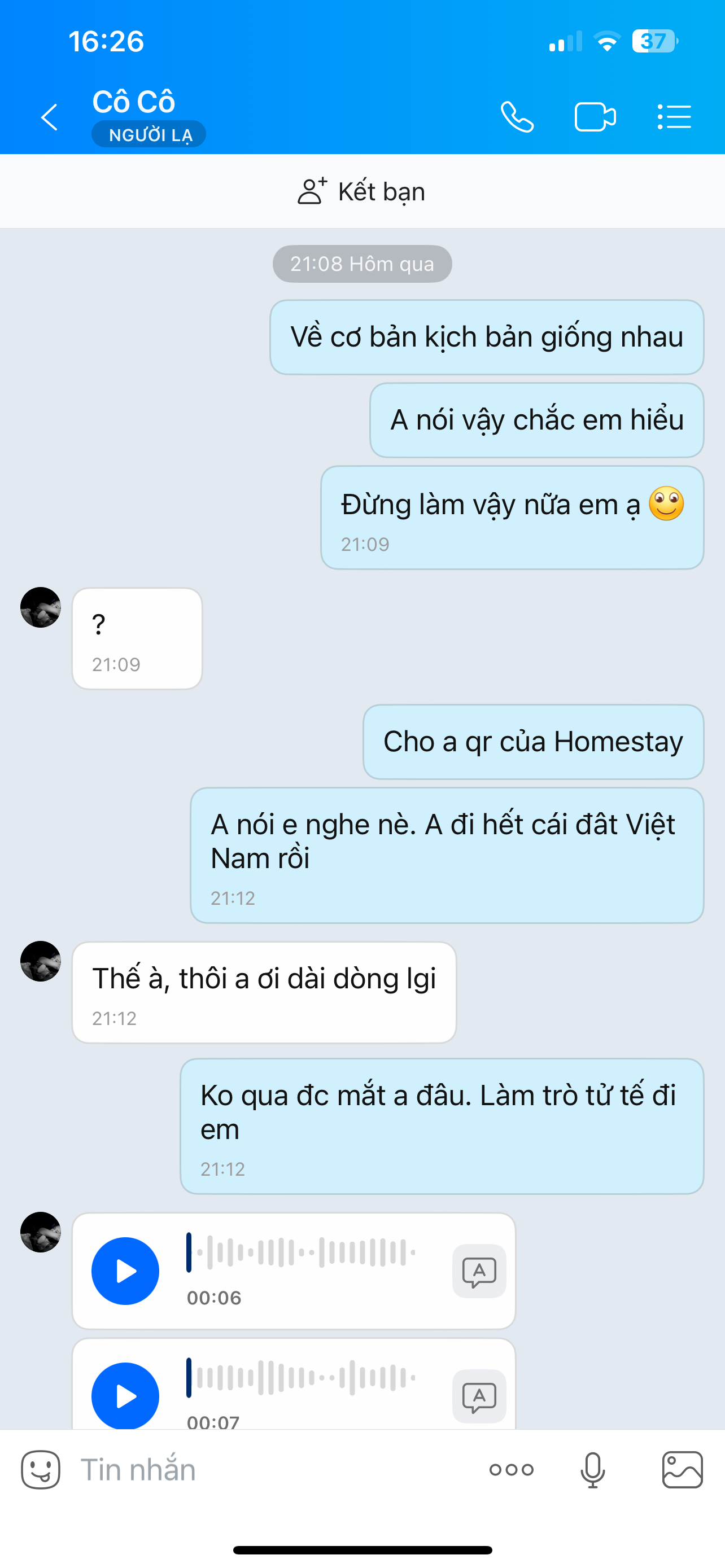Open more attachment options
Viewport: 725px width, 1568px height.
click(x=512, y=1470)
